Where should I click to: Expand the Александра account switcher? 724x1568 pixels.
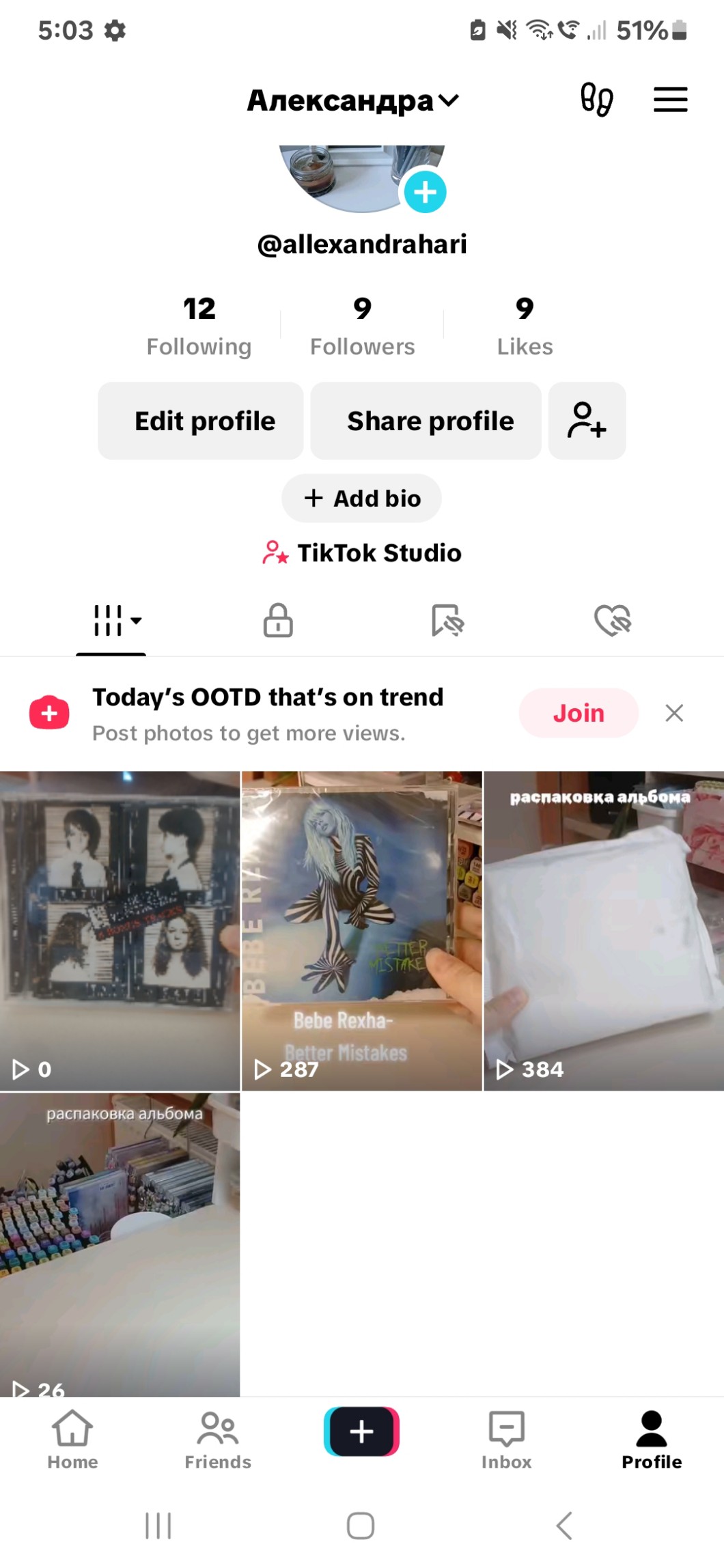coord(352,101)
